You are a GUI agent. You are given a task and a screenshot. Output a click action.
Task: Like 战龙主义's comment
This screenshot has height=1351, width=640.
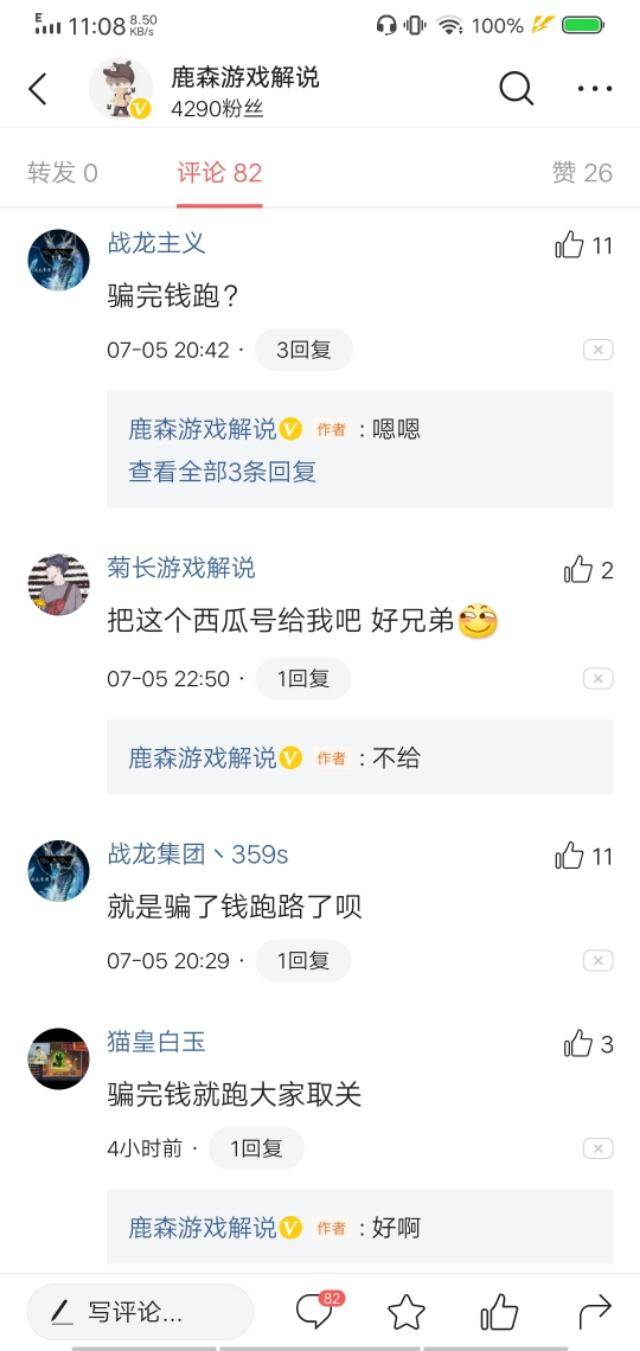[570, 245]
